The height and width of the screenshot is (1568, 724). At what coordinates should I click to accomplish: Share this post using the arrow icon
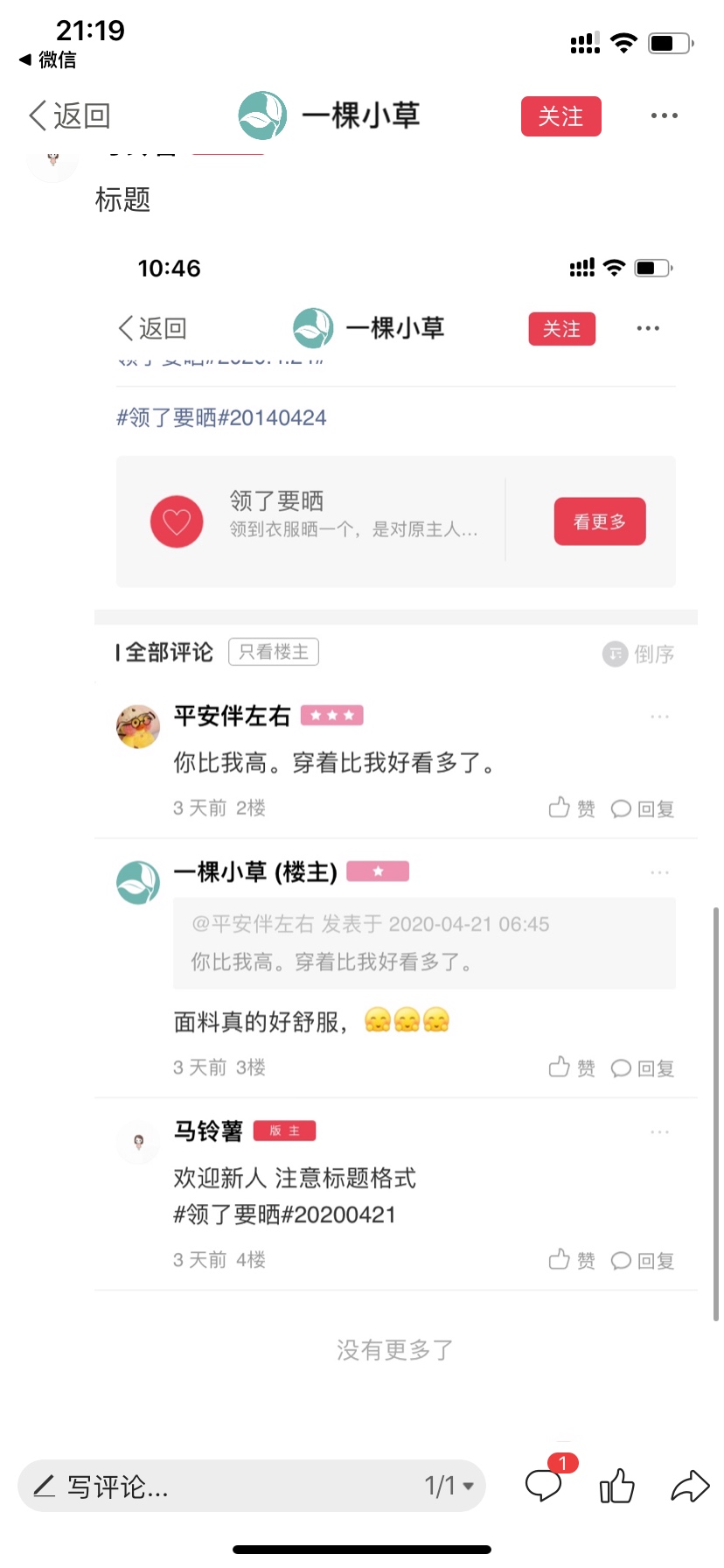click(689, 1486)
